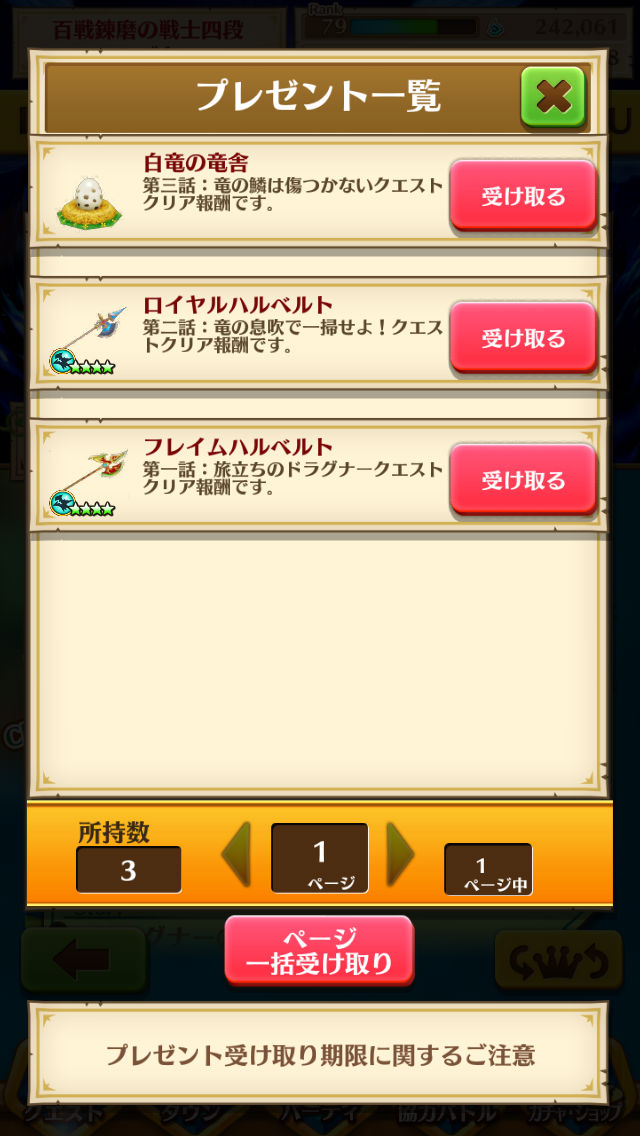Image resolution: width=640 pixels, height=1136 pixels.
Task: Tap 受け取る for フレイムハルベルト
Action: 523,480
